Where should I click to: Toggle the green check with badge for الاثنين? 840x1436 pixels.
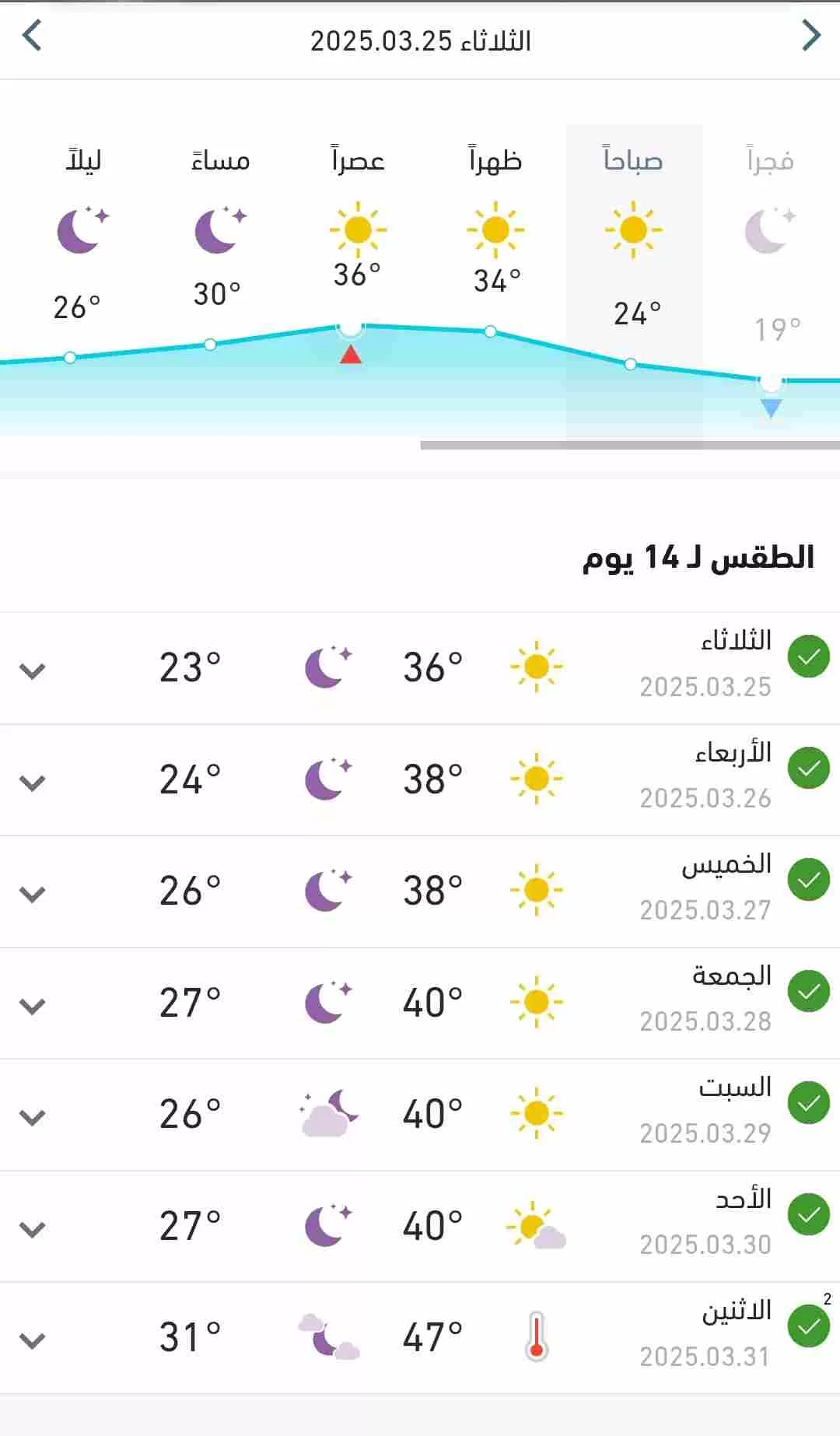coord(808,1328)
